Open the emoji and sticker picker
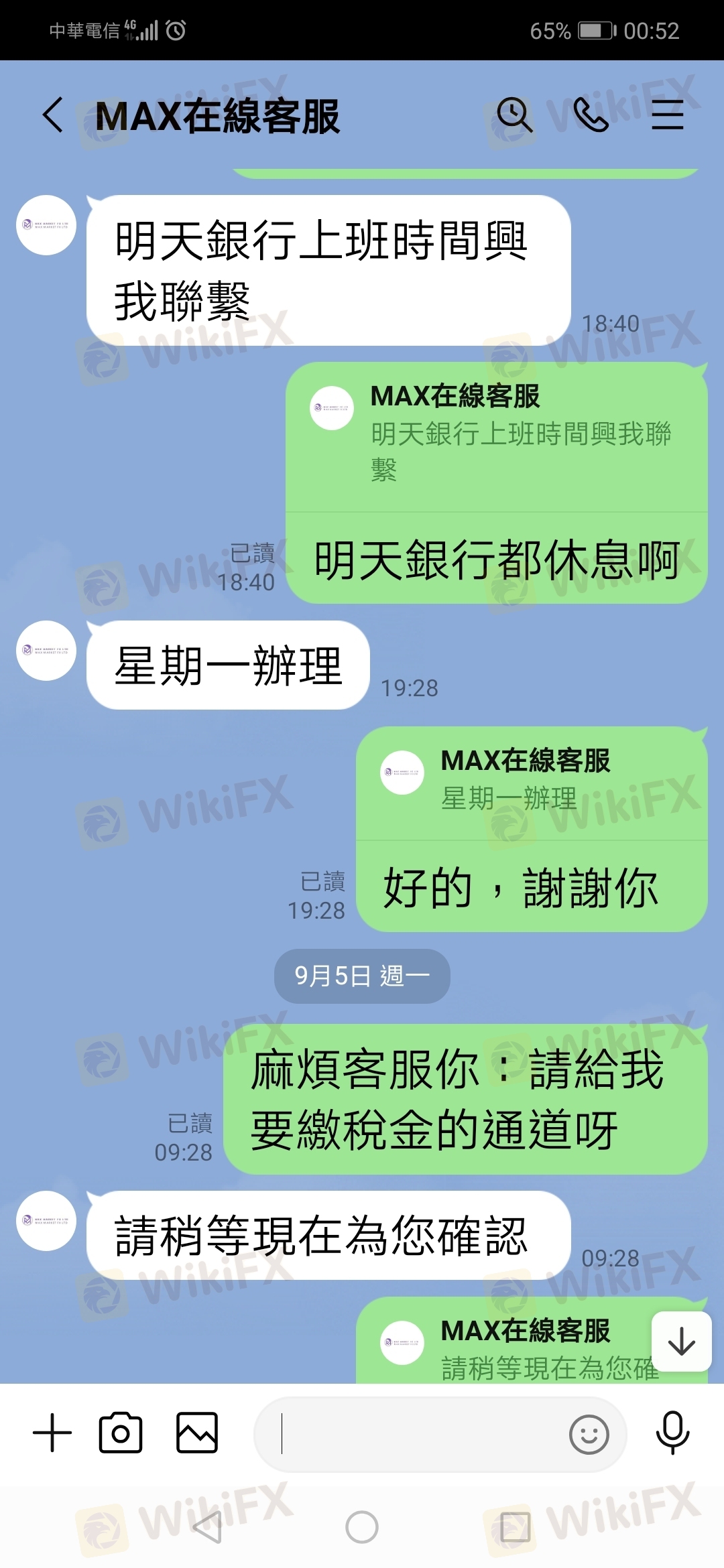Viewport: 724px width, 1568px height. (589, 1435)
